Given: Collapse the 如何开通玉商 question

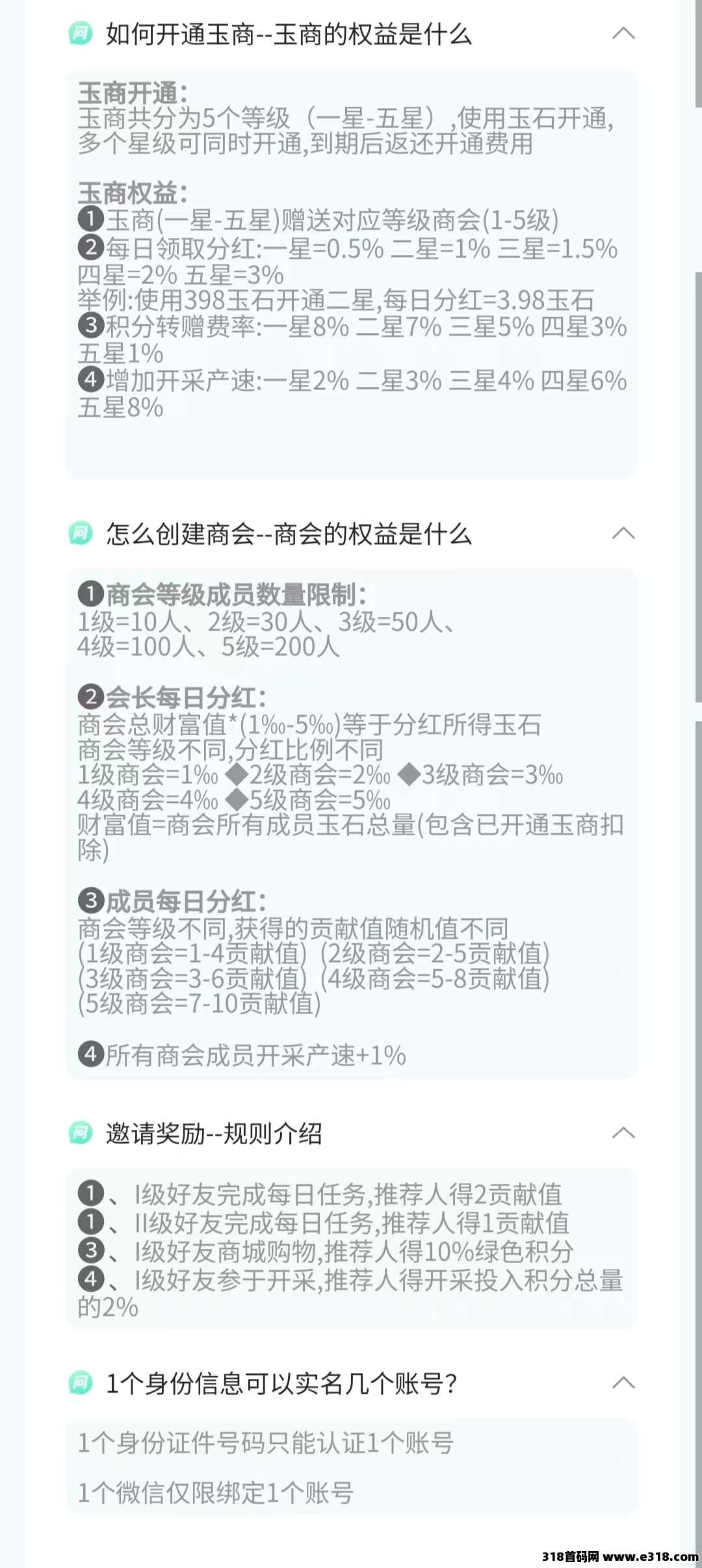Looking at the screenshot, I should click(x=623, y=33).
